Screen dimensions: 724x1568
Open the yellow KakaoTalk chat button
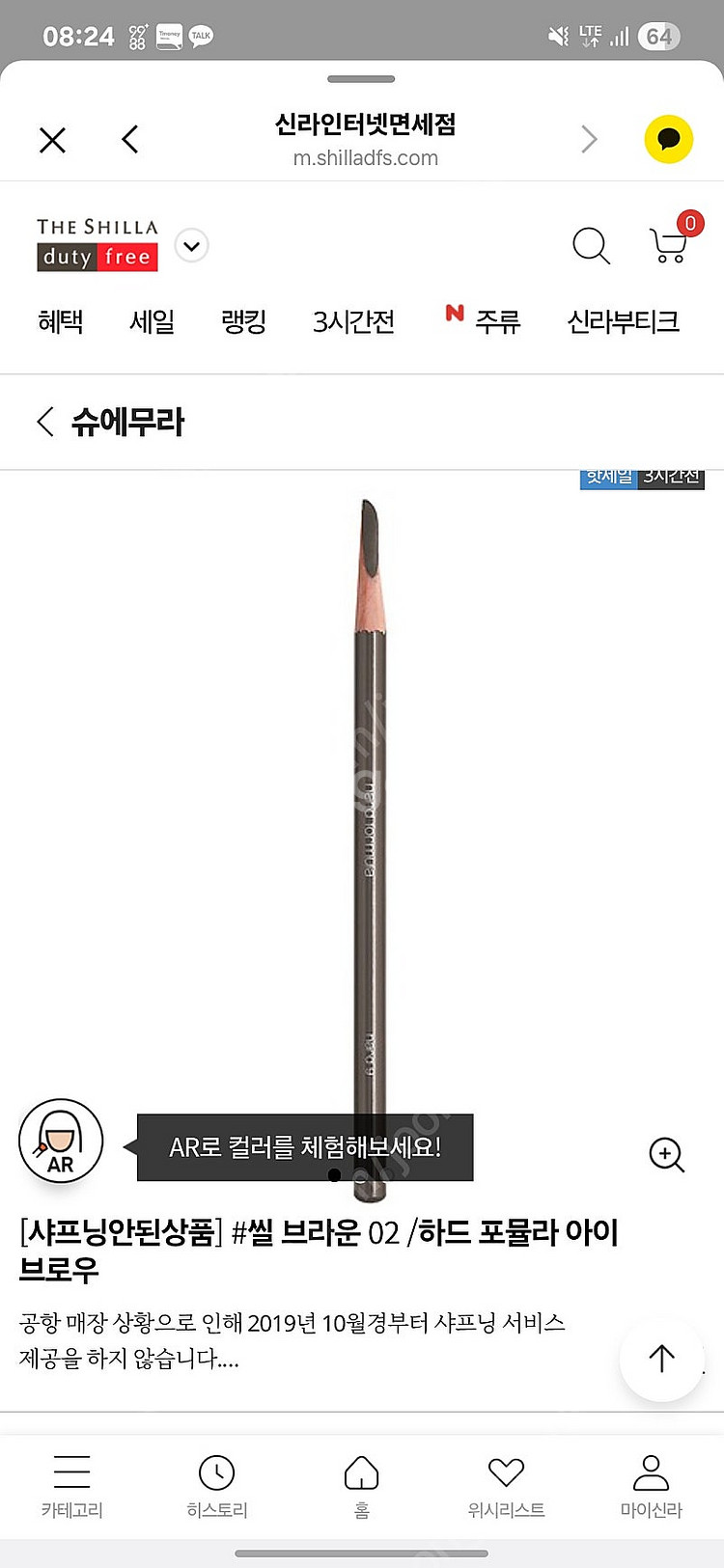point(668,140)
